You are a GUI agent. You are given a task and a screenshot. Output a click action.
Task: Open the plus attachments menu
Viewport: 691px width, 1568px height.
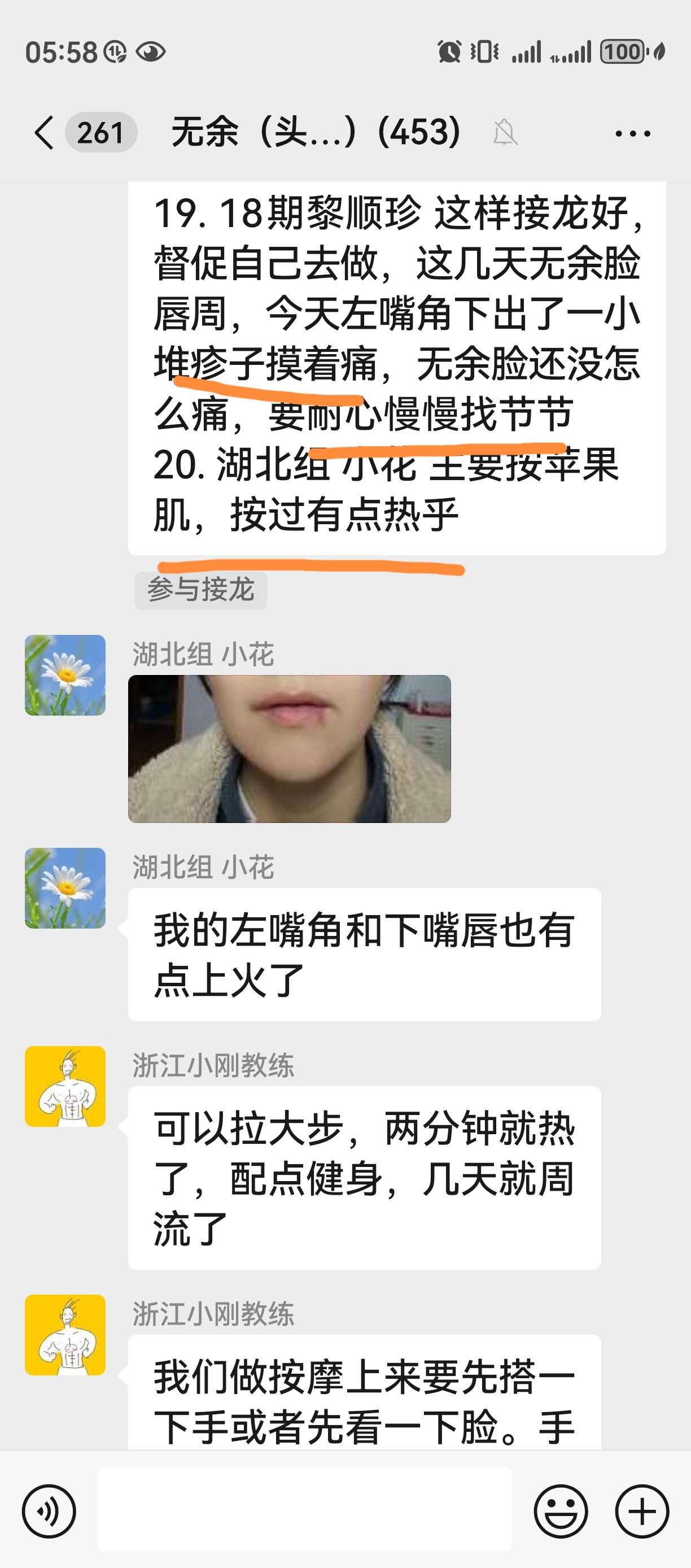click(x=642, y=1511)
